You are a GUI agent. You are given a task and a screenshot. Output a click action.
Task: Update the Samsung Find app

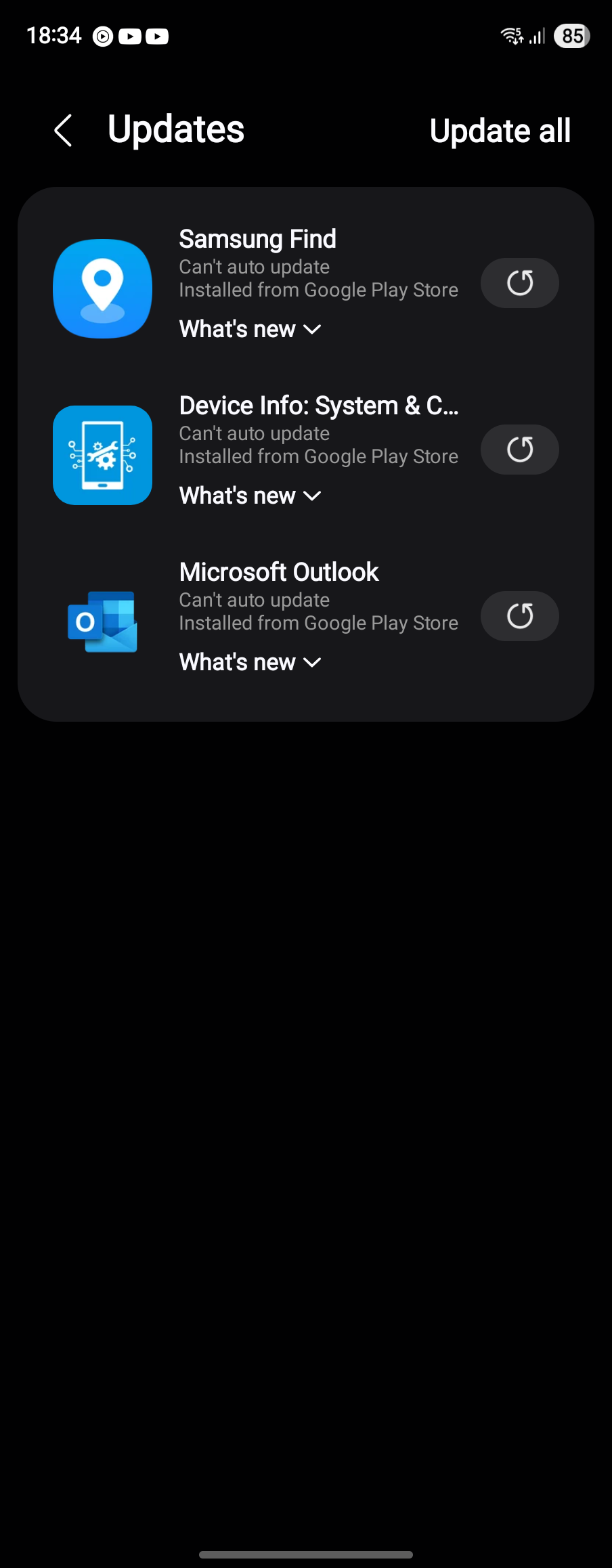click(519, 283)
